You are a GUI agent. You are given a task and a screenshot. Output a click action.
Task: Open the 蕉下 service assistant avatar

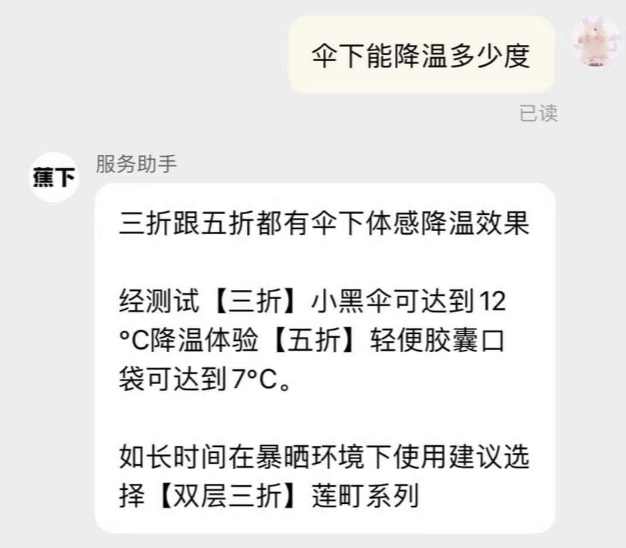click(54, 177)
